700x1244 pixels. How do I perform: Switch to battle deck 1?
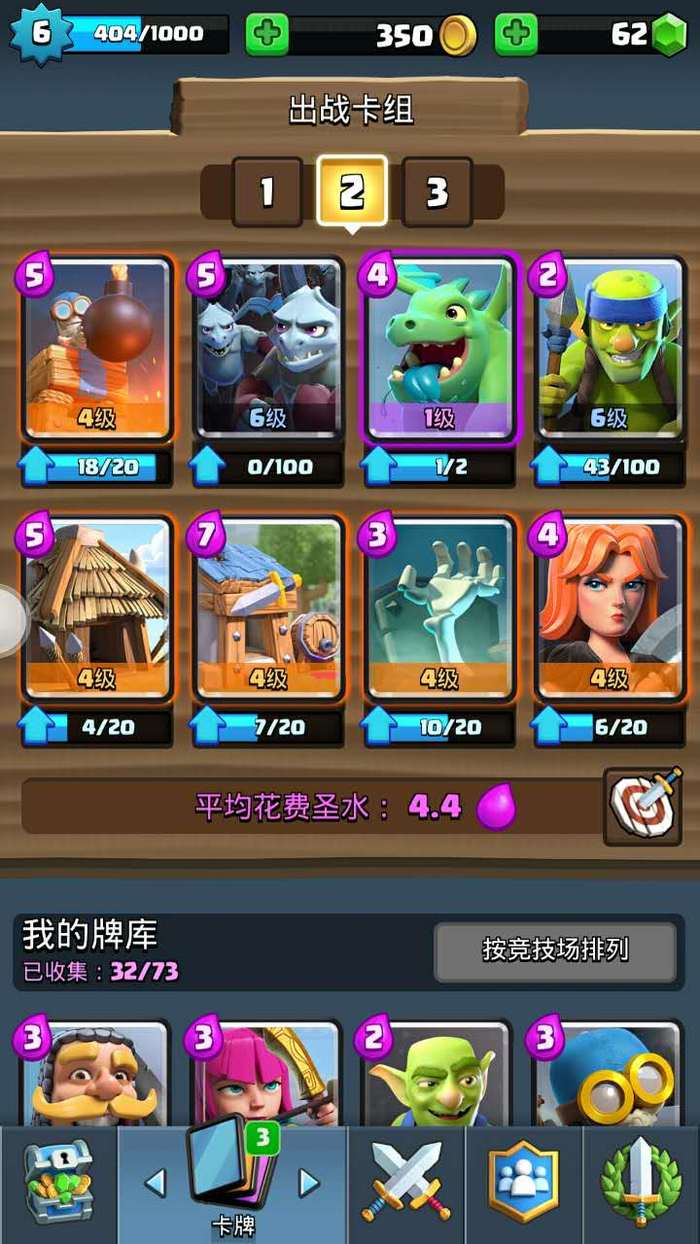coord(267,191)
